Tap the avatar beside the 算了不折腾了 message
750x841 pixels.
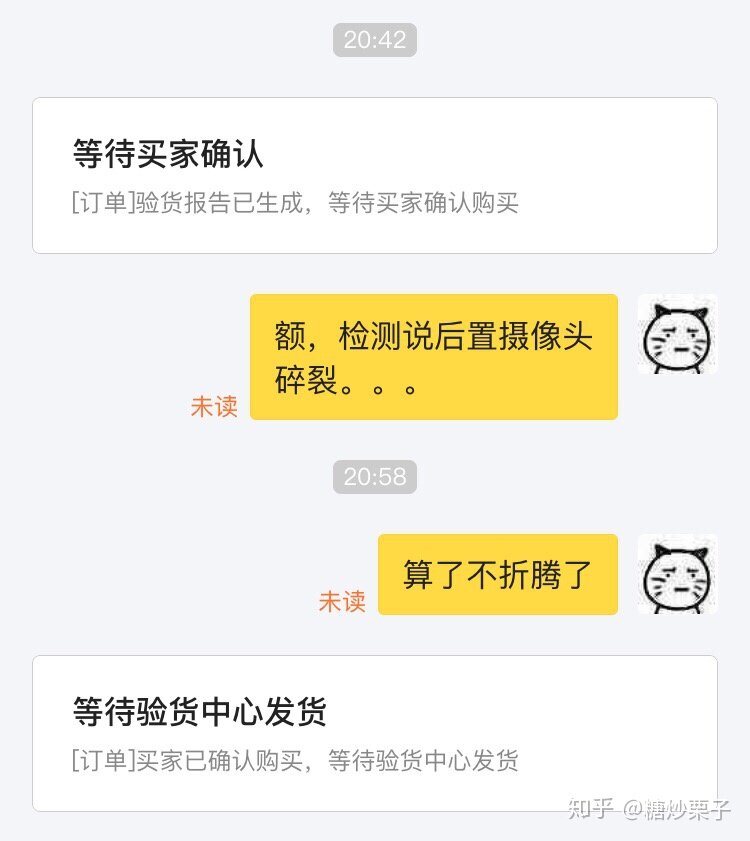[678, 574]
